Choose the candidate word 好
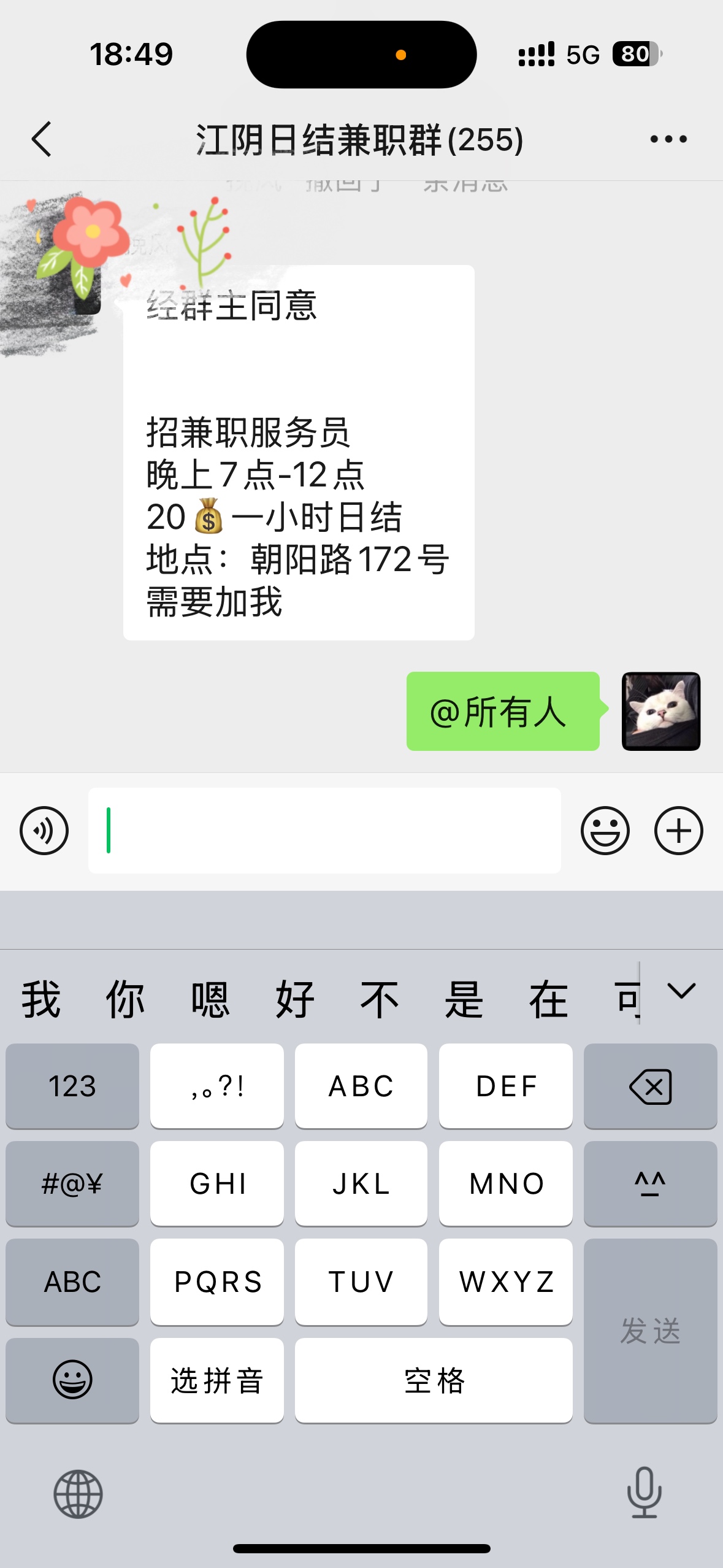Screen dimensions: 723x1568 click(x=295, y=999)
